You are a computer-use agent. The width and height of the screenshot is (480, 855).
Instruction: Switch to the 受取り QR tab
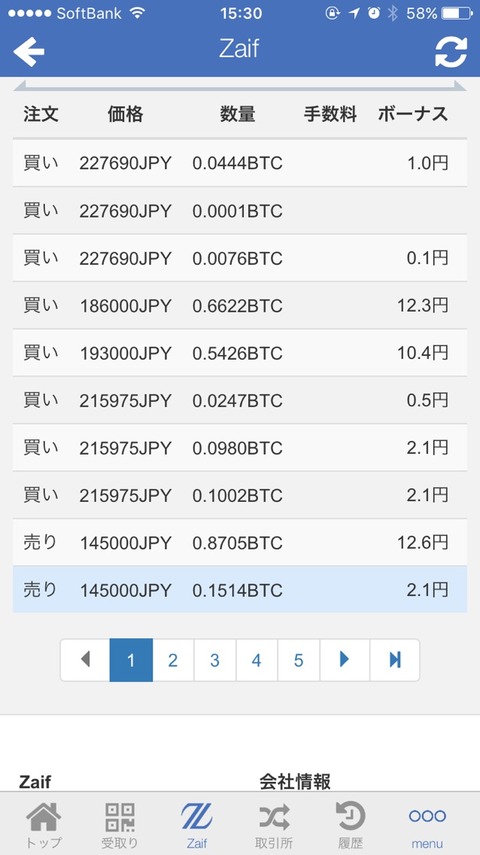pos(120,825)
